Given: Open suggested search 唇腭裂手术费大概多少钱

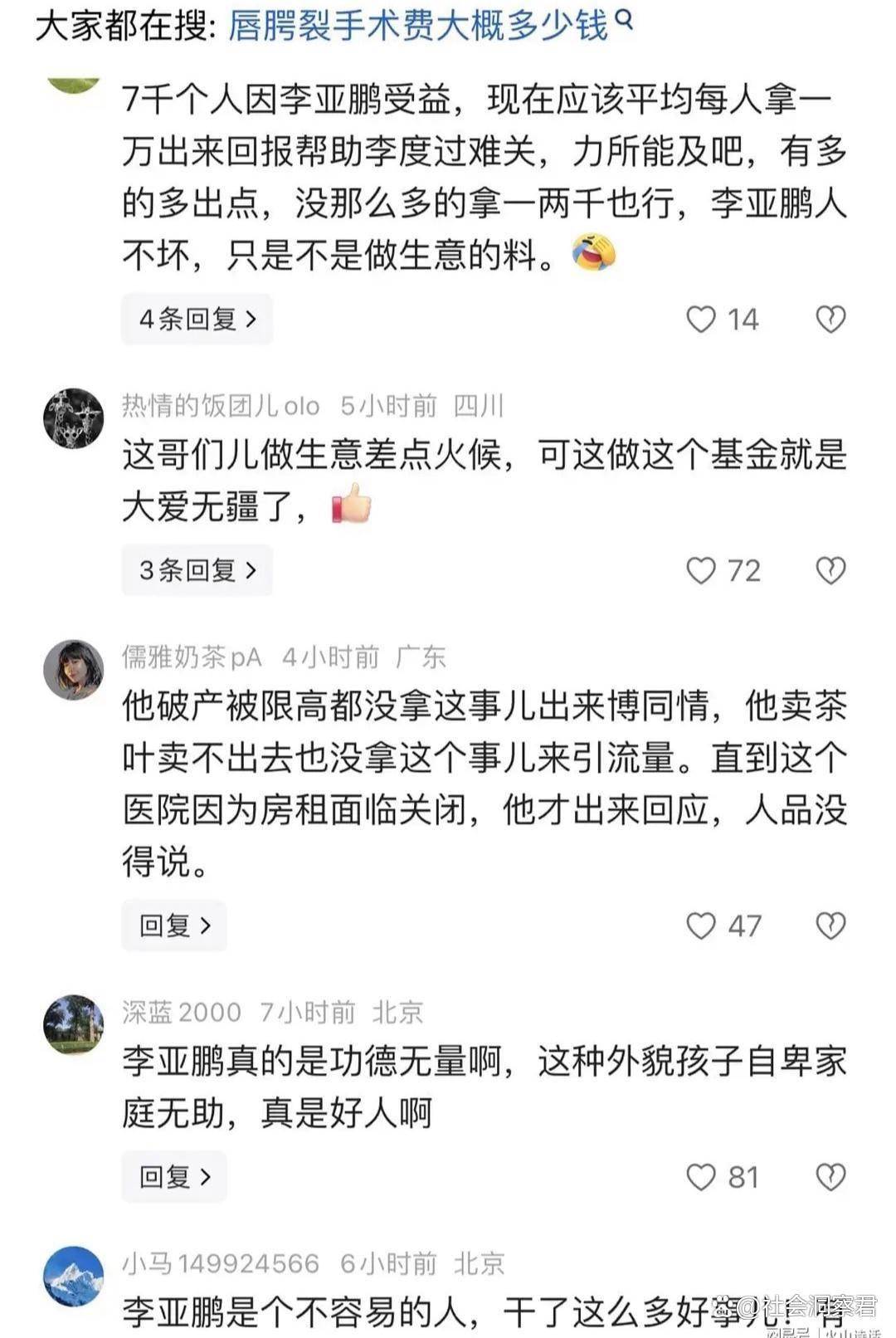Looking at the screenshot, I should pos(419,27).
